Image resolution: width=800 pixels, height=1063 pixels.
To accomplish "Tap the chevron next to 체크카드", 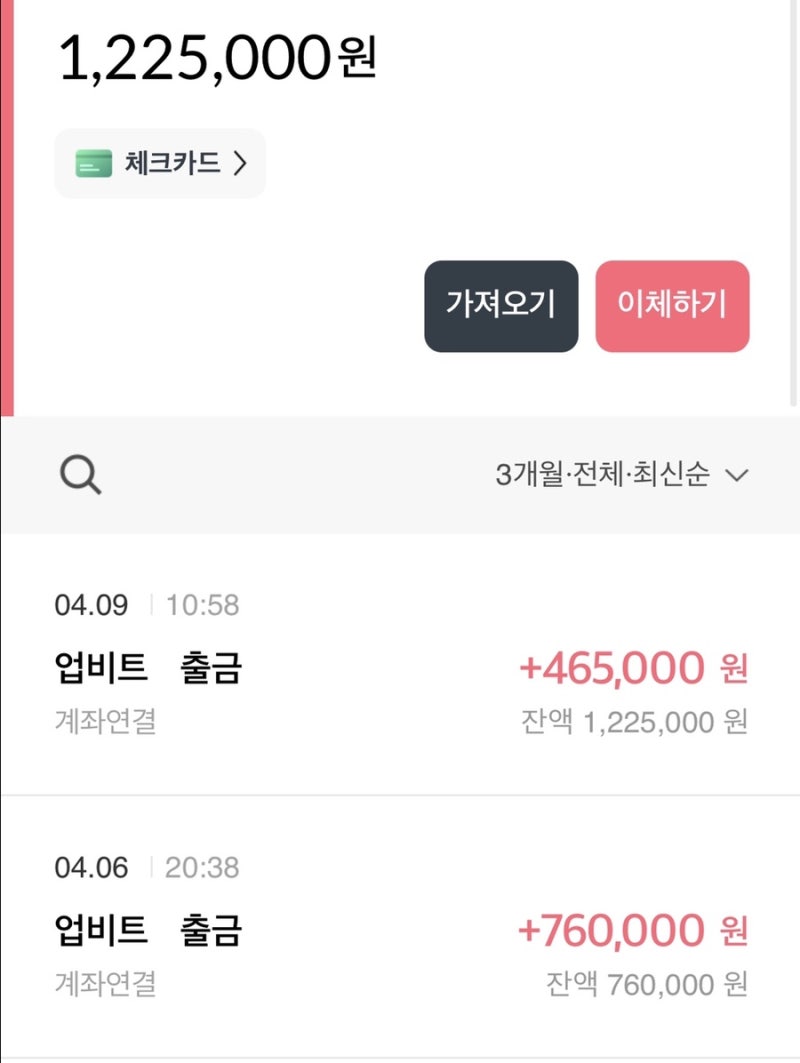I will (x=239, y=162).
